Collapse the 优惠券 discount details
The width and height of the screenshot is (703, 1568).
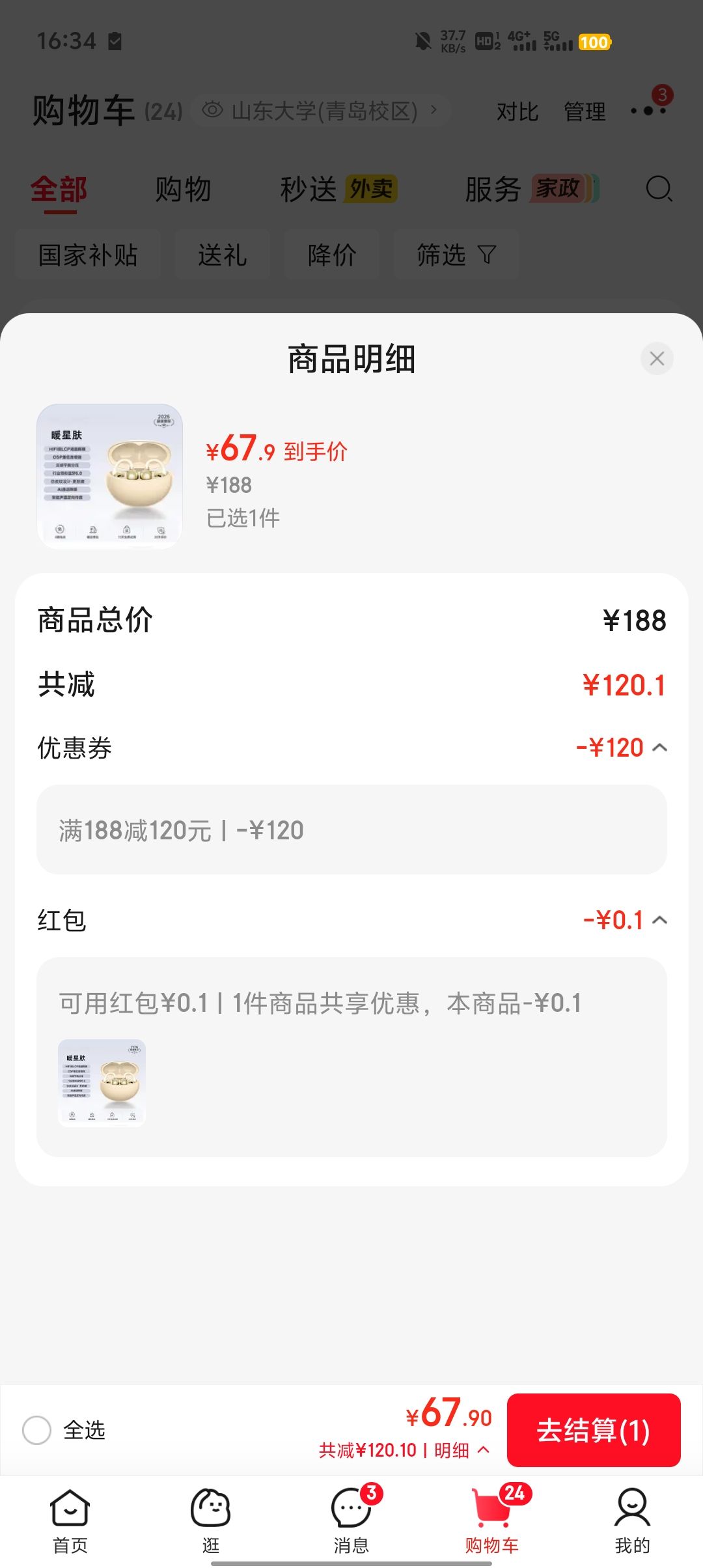pos(659,748)
